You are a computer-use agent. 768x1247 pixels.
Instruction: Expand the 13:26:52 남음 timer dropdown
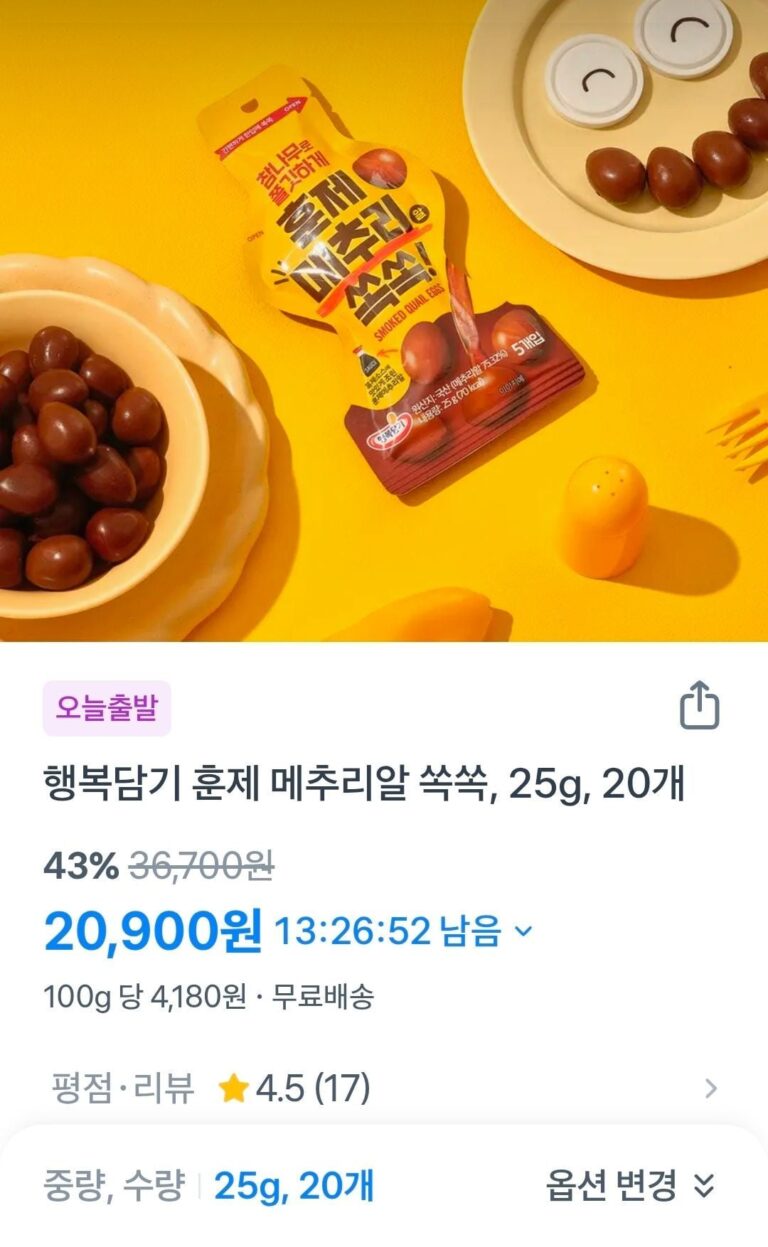point(523,932)
